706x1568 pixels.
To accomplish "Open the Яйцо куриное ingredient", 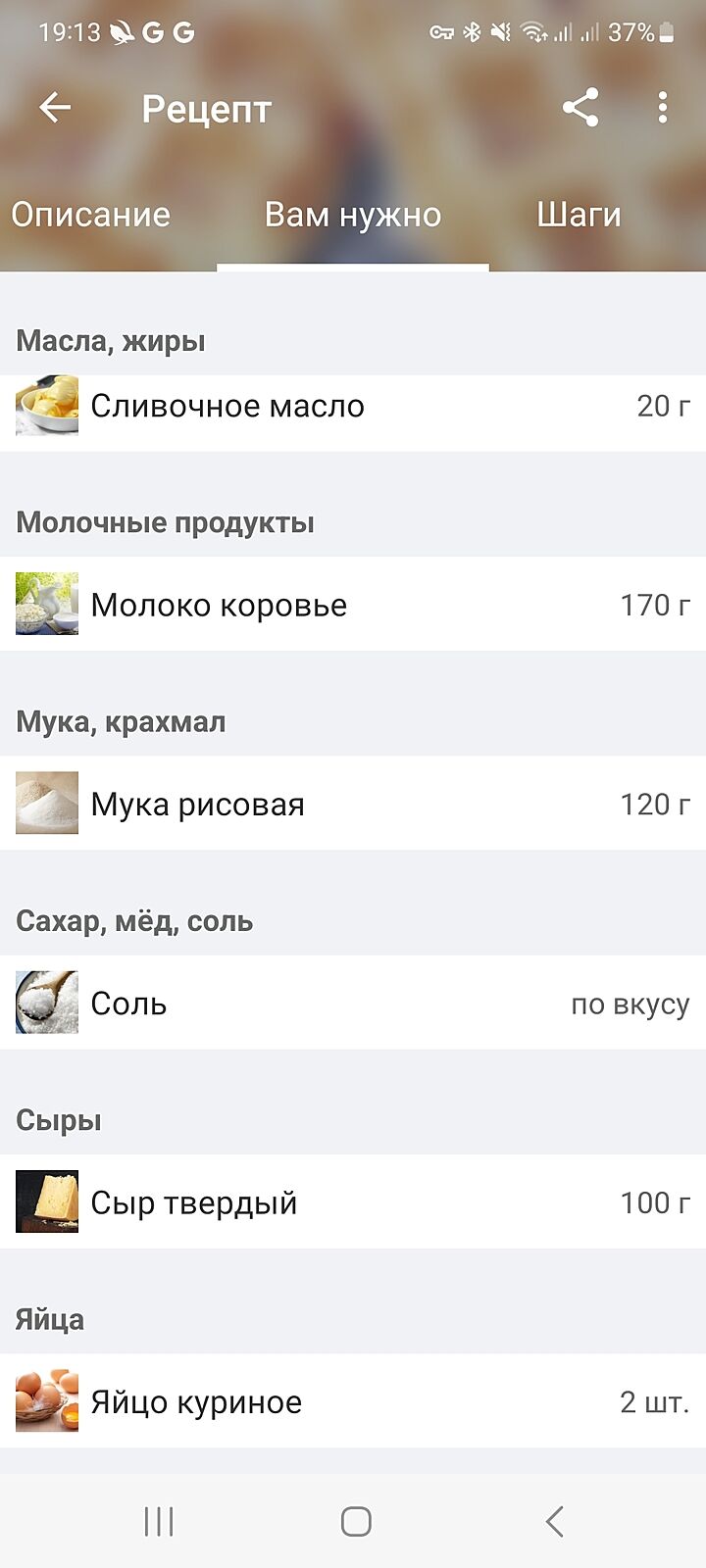I will pyautogui.click(x=353, y=1401).
